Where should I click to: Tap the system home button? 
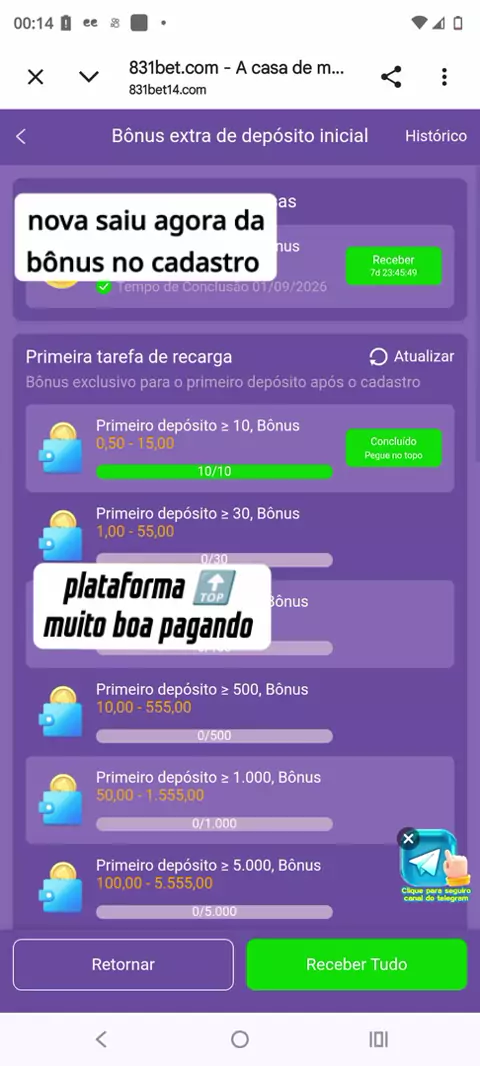[239, 1039]
